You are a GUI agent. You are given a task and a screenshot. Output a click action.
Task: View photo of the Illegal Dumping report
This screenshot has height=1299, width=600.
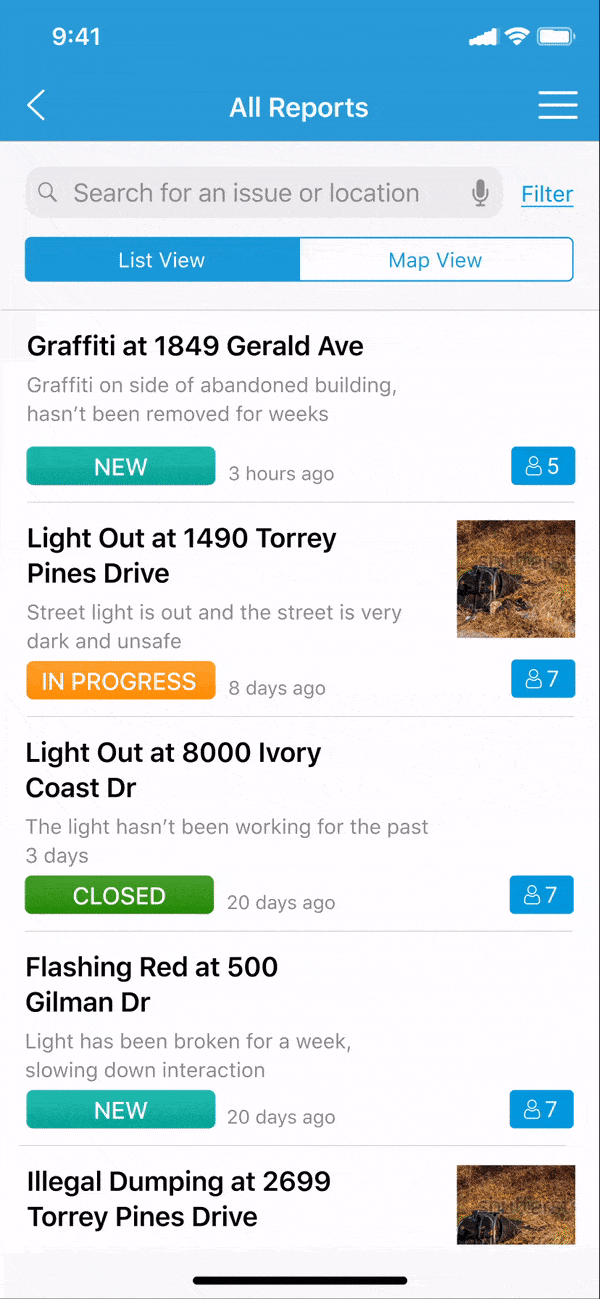[516, 1204]
